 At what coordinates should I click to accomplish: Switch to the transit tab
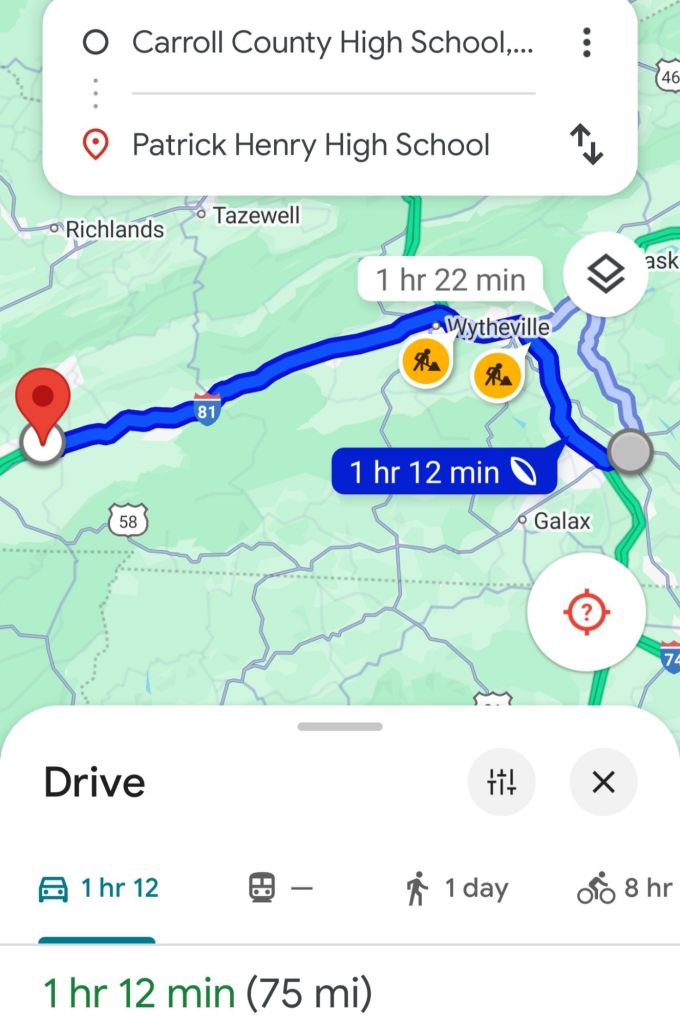(280, 888)
